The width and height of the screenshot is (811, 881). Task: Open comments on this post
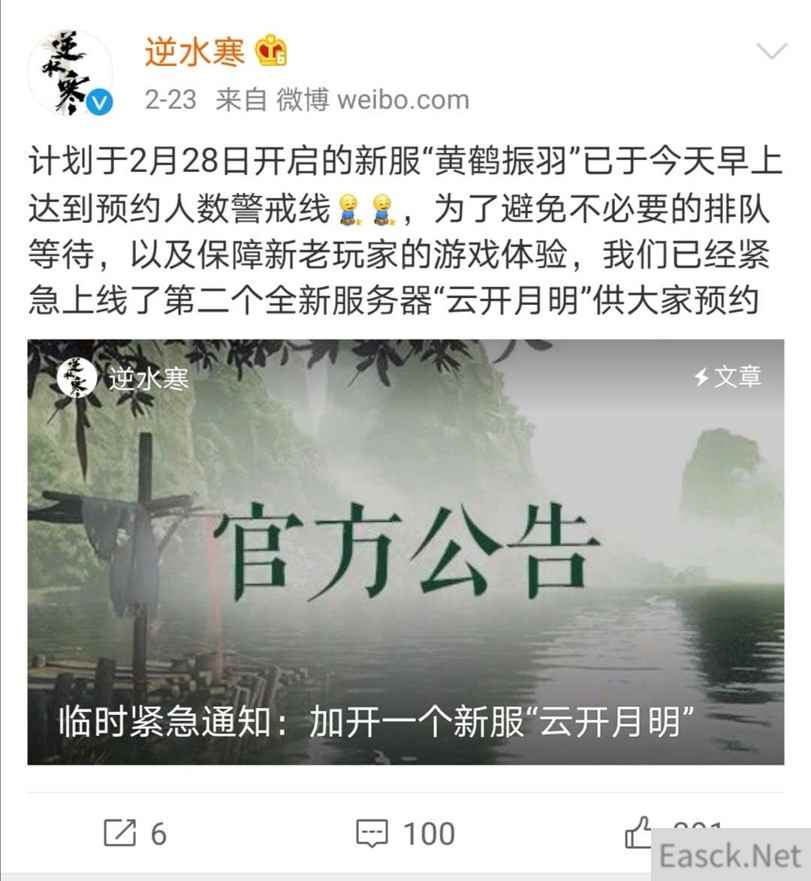(x=405, y=833)
